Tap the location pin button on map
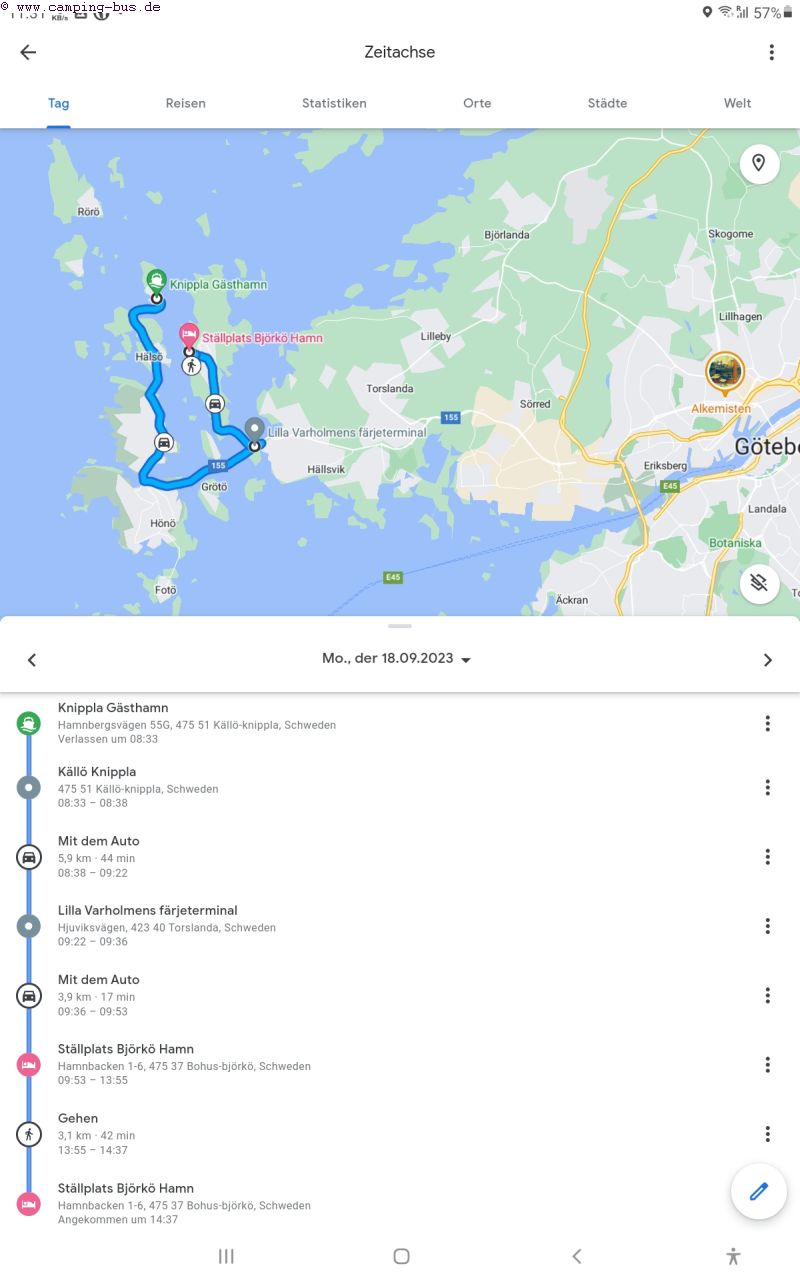The width and height of the screenshot is (800, 1280). coord(759,163)
